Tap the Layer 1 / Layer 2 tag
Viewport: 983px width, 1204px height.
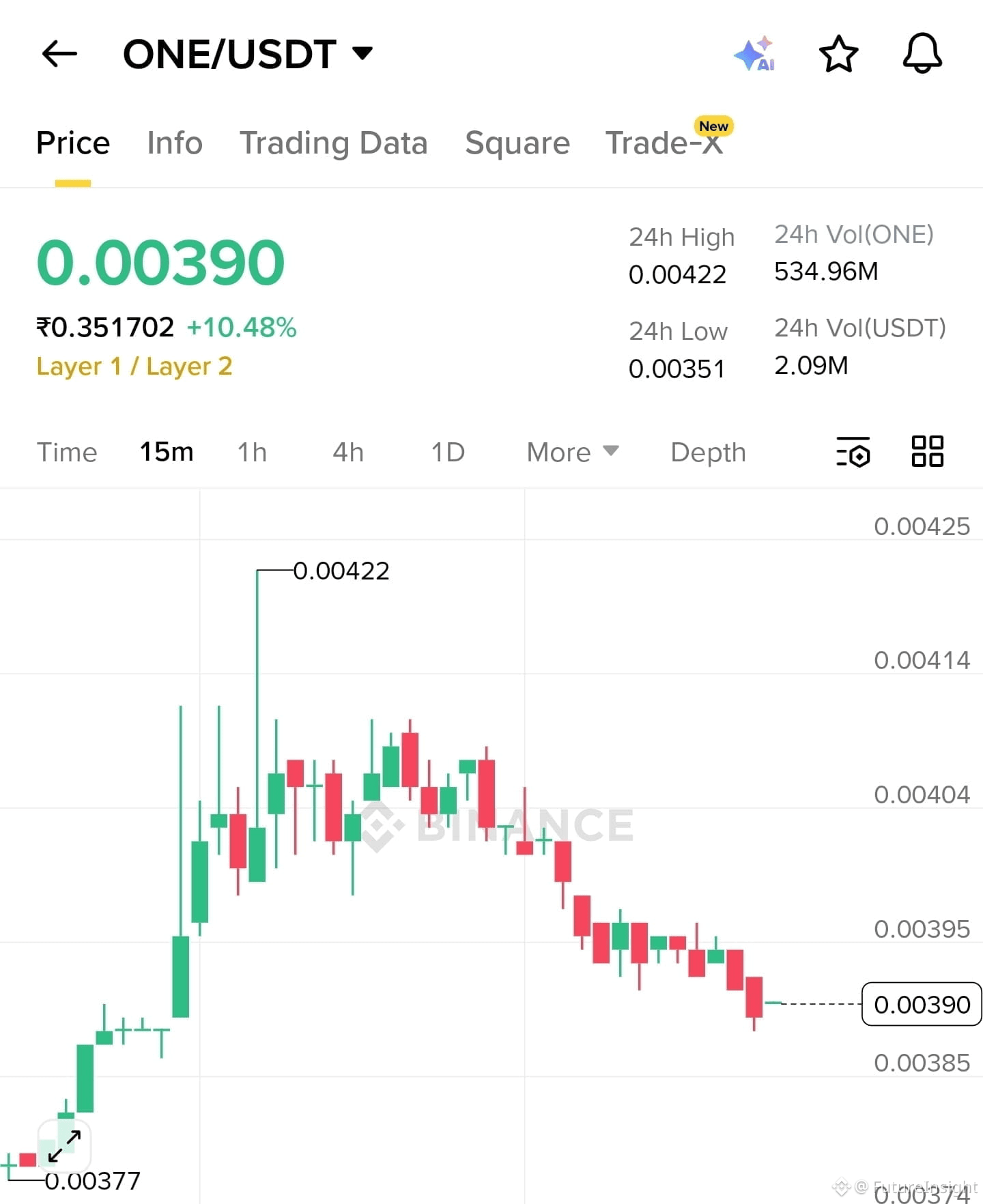(134, 366)
